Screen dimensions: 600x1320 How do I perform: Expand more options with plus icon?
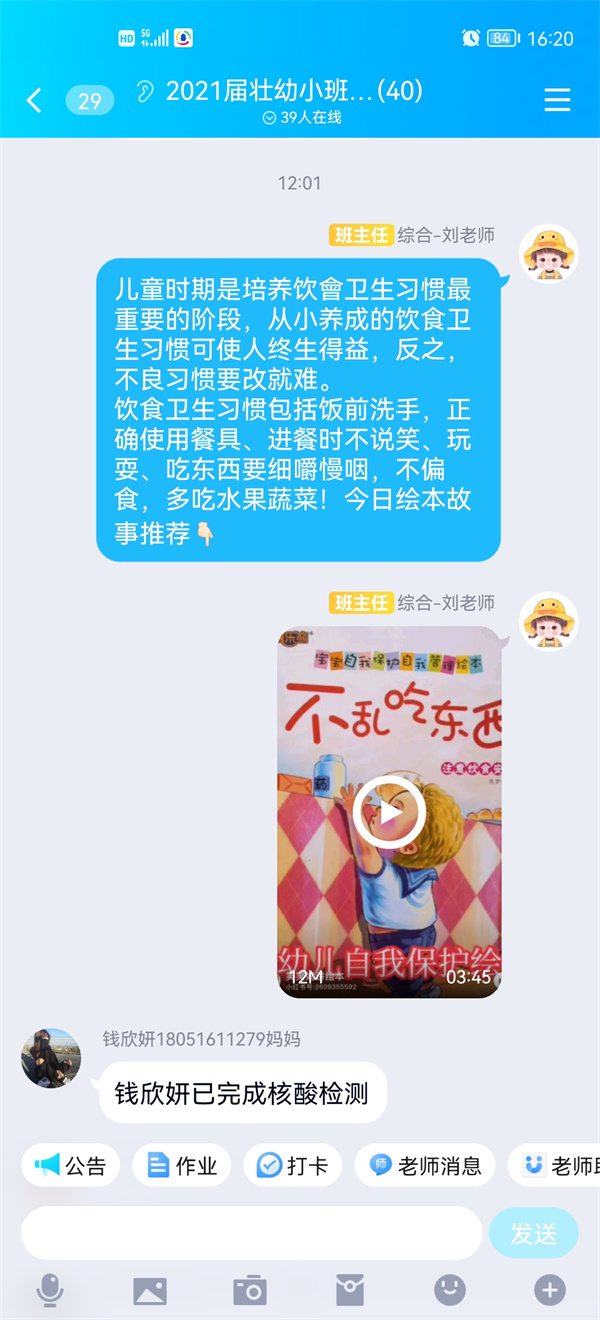click(549, 1291)
